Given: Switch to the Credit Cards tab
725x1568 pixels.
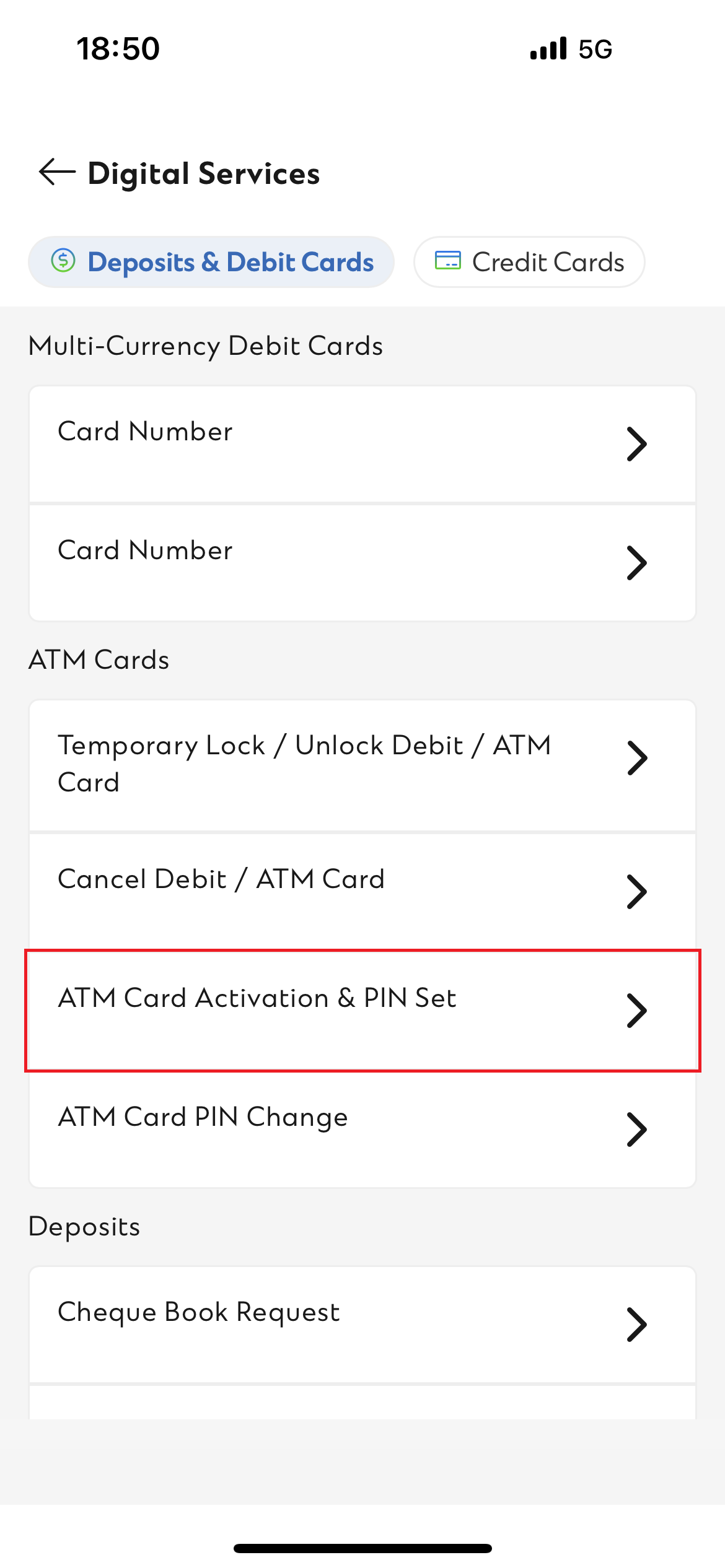Looking at the screenshot, I should click(x=529, y=262).
